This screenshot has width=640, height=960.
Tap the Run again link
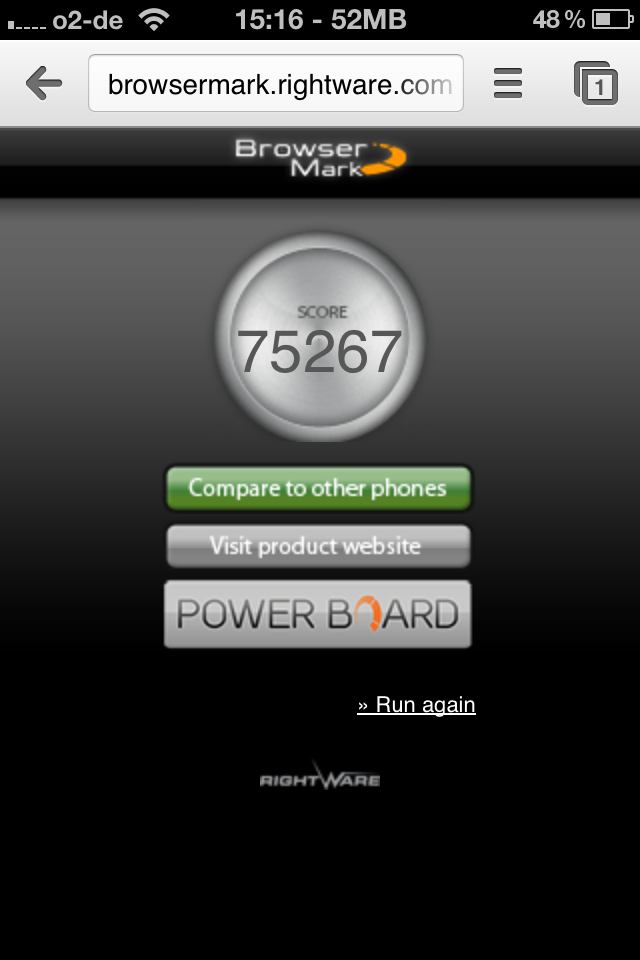point(416,705)
